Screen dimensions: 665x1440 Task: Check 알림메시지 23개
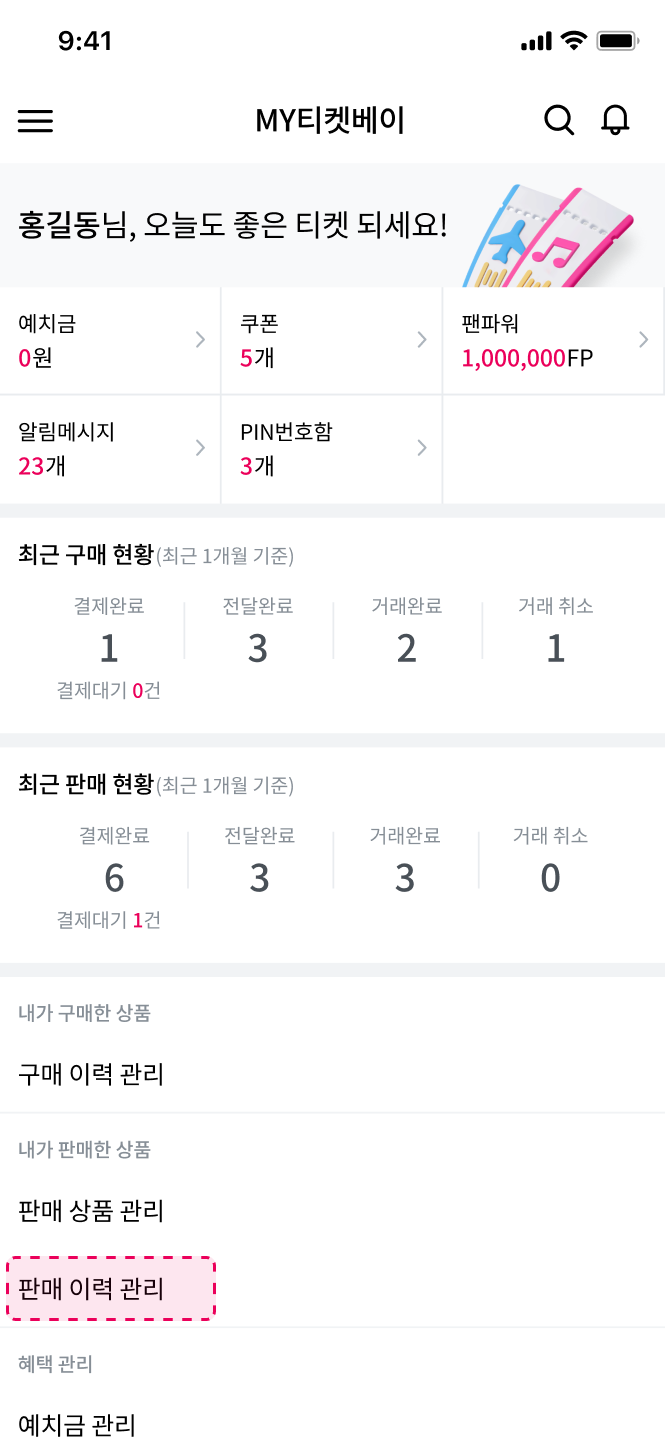[110, 449]
